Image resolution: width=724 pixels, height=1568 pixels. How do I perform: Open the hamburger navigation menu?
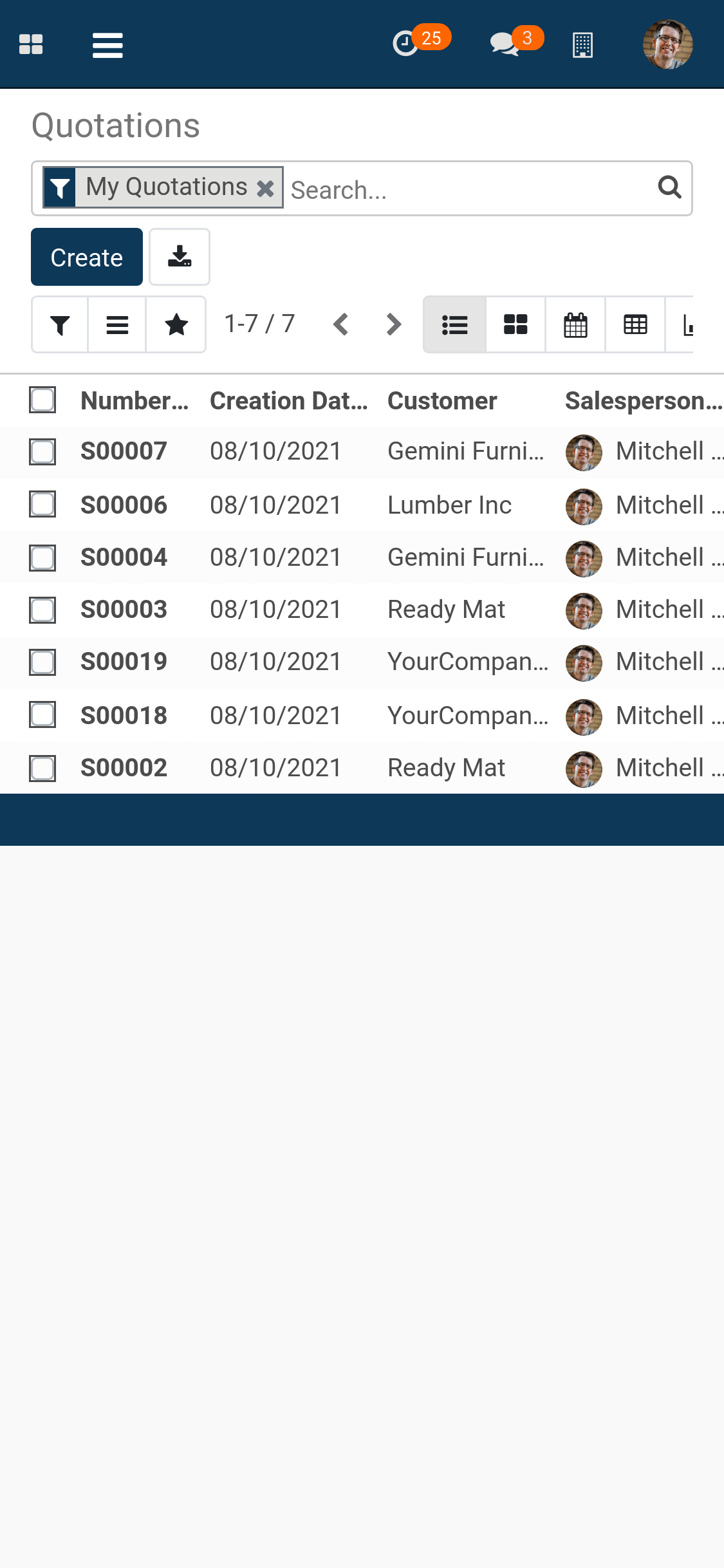tap(107, 43)
